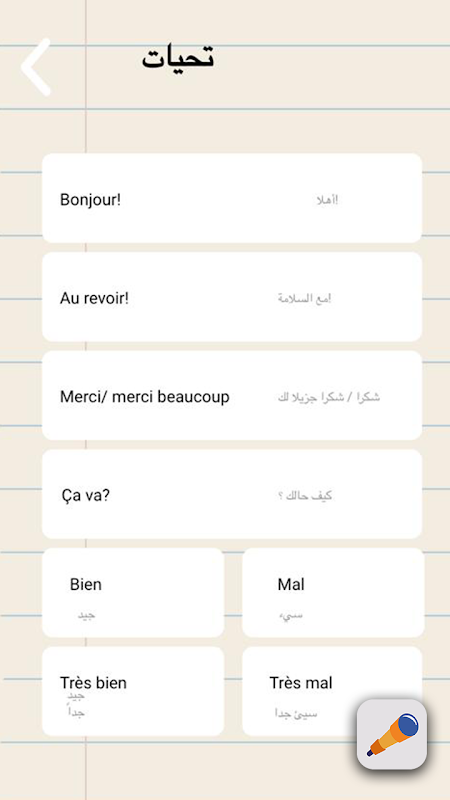The height and width of the screenshot is (800, 450).
Task: Tap the Merci/ merci beaucoup card
Action: click(232, 395)
